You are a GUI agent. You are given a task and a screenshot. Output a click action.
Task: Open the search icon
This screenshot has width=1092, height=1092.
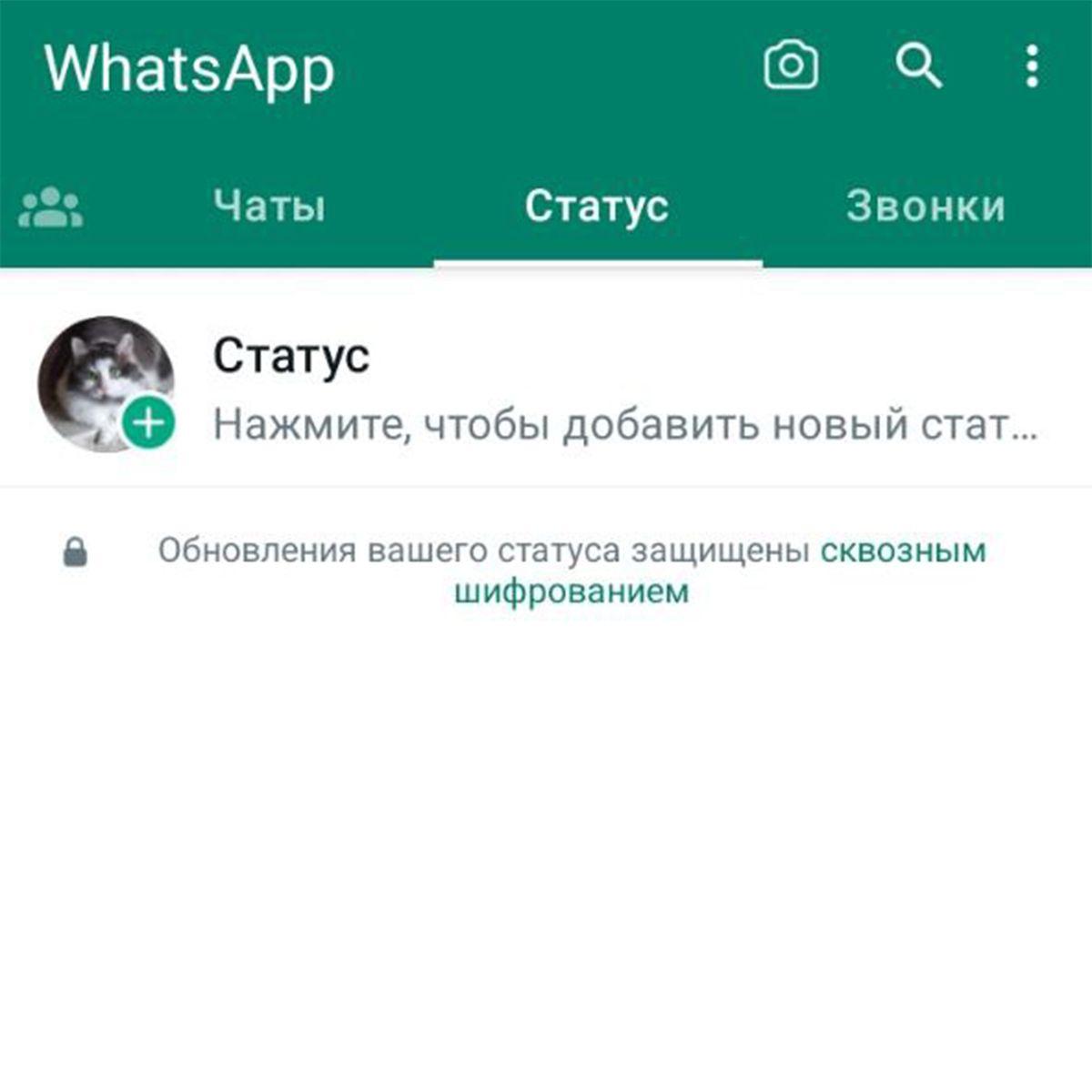pos(917,66)
